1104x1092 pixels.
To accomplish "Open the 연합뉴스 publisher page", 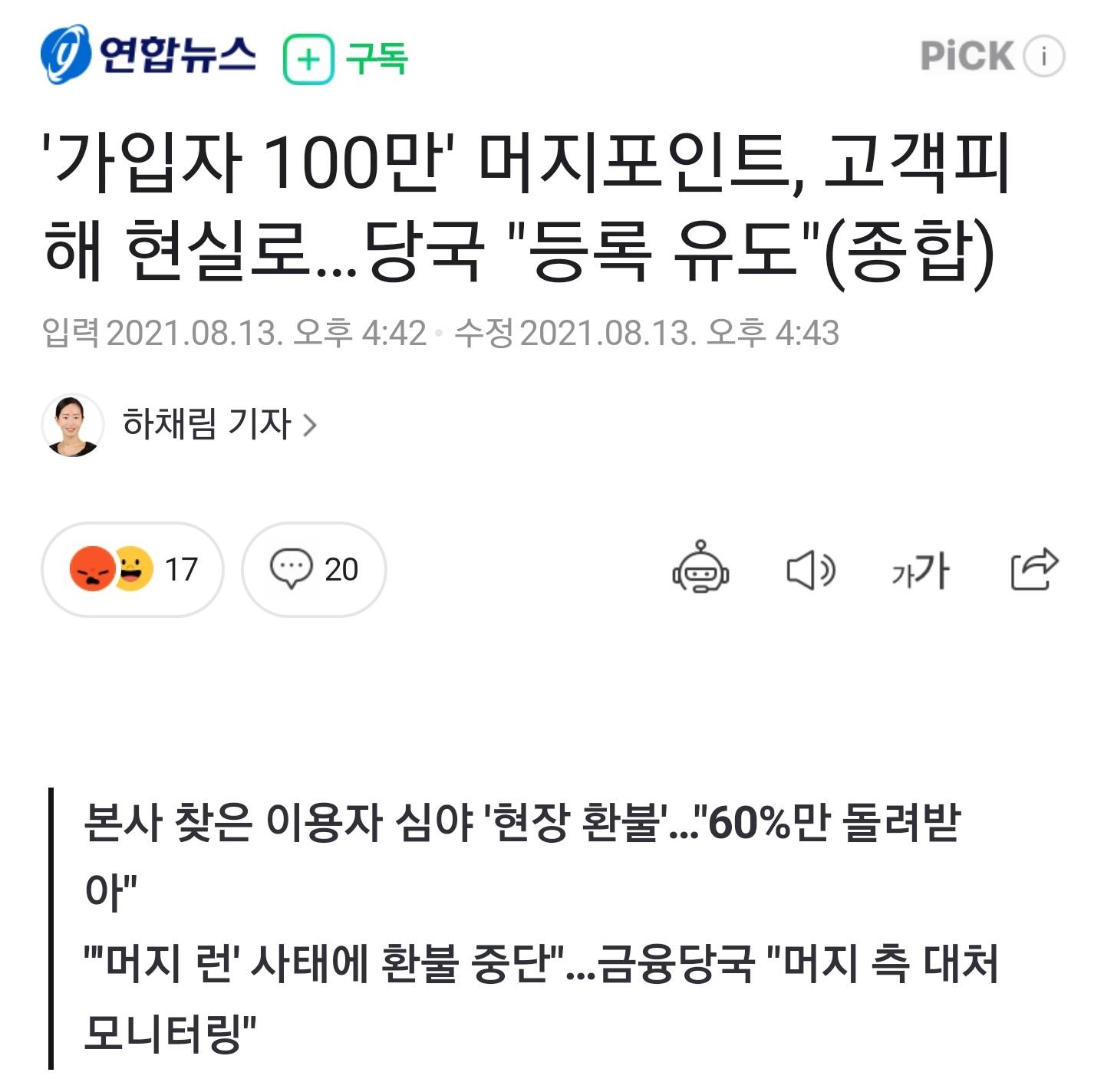I will [x=148, y=55].
